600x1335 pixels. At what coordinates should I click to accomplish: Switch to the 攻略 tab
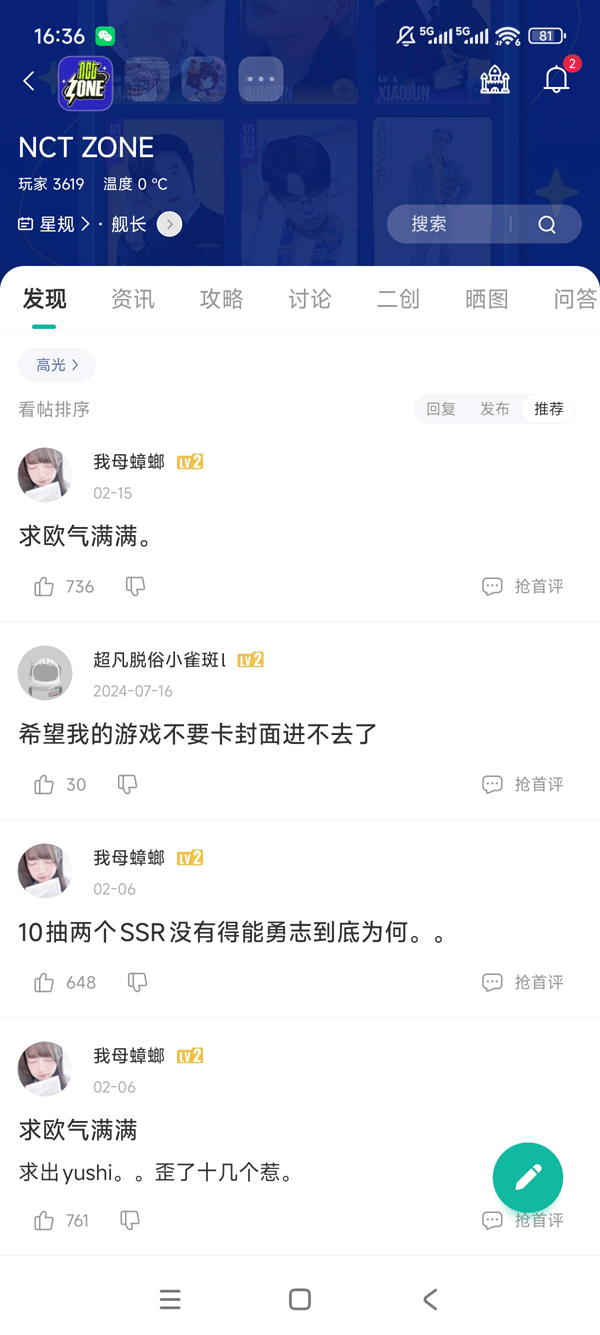click(x=221, y=299)
